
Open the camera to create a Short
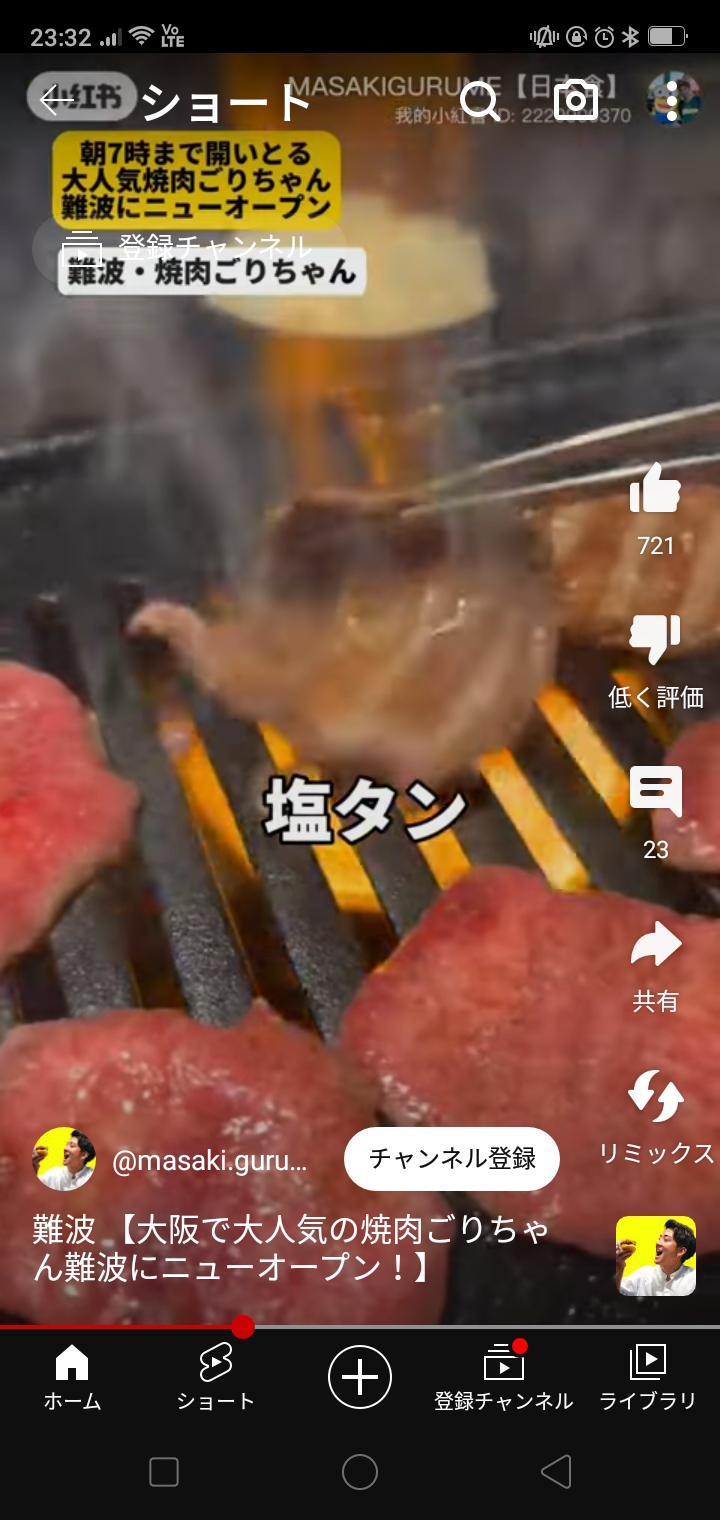(x=576, y=101)
